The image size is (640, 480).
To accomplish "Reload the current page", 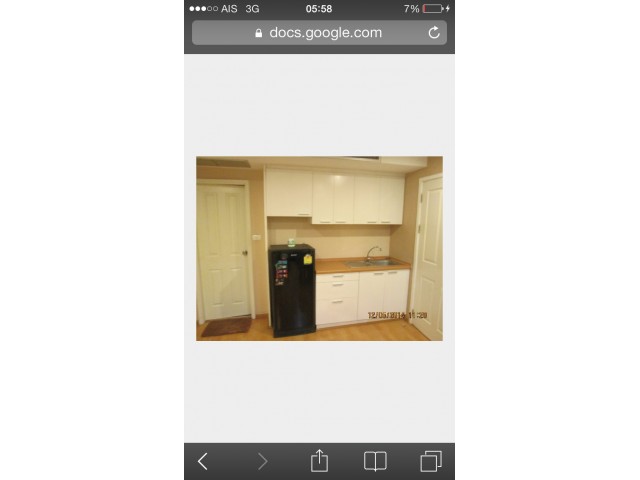I will coord(434,33).
